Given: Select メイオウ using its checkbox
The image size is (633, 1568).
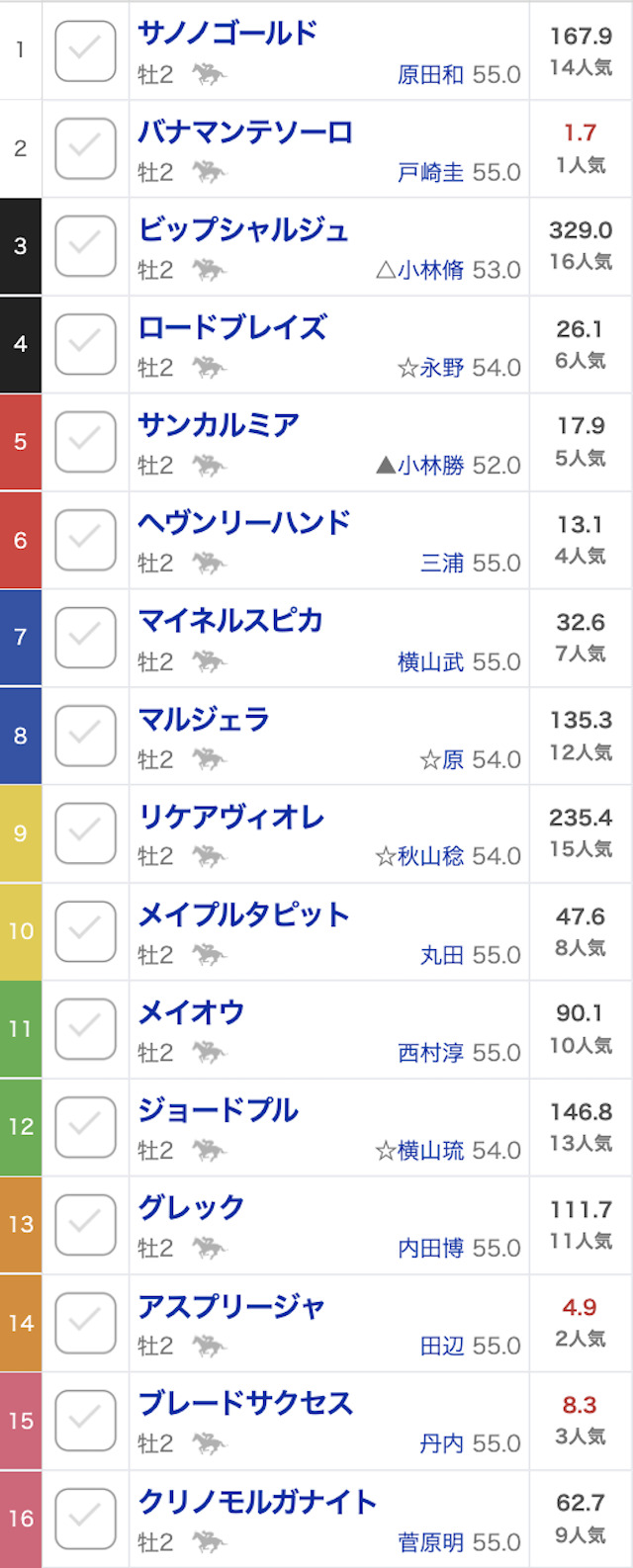Looking at the screenshot, I should [x=85, y=1029].
